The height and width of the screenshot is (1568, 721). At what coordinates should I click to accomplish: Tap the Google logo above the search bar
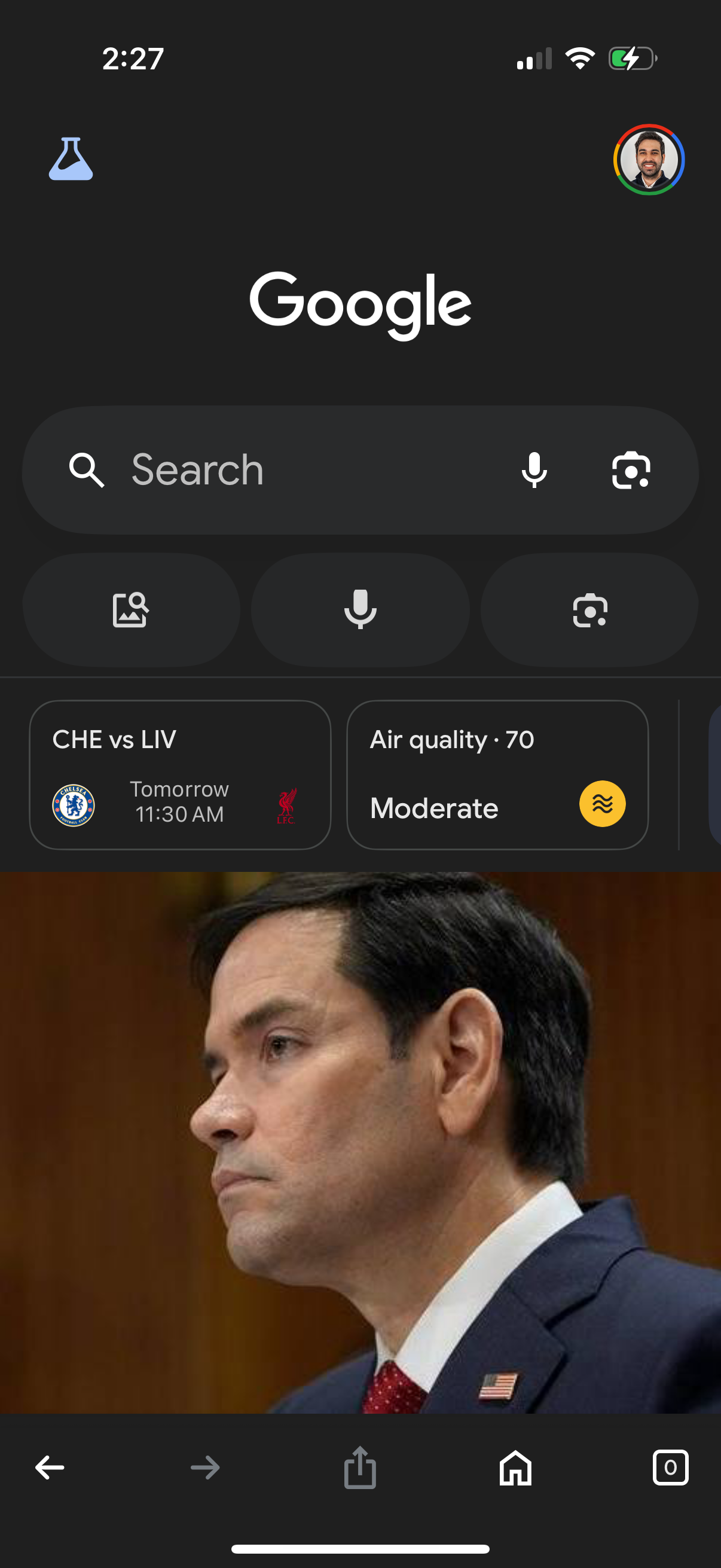click(x=360, y=303)
